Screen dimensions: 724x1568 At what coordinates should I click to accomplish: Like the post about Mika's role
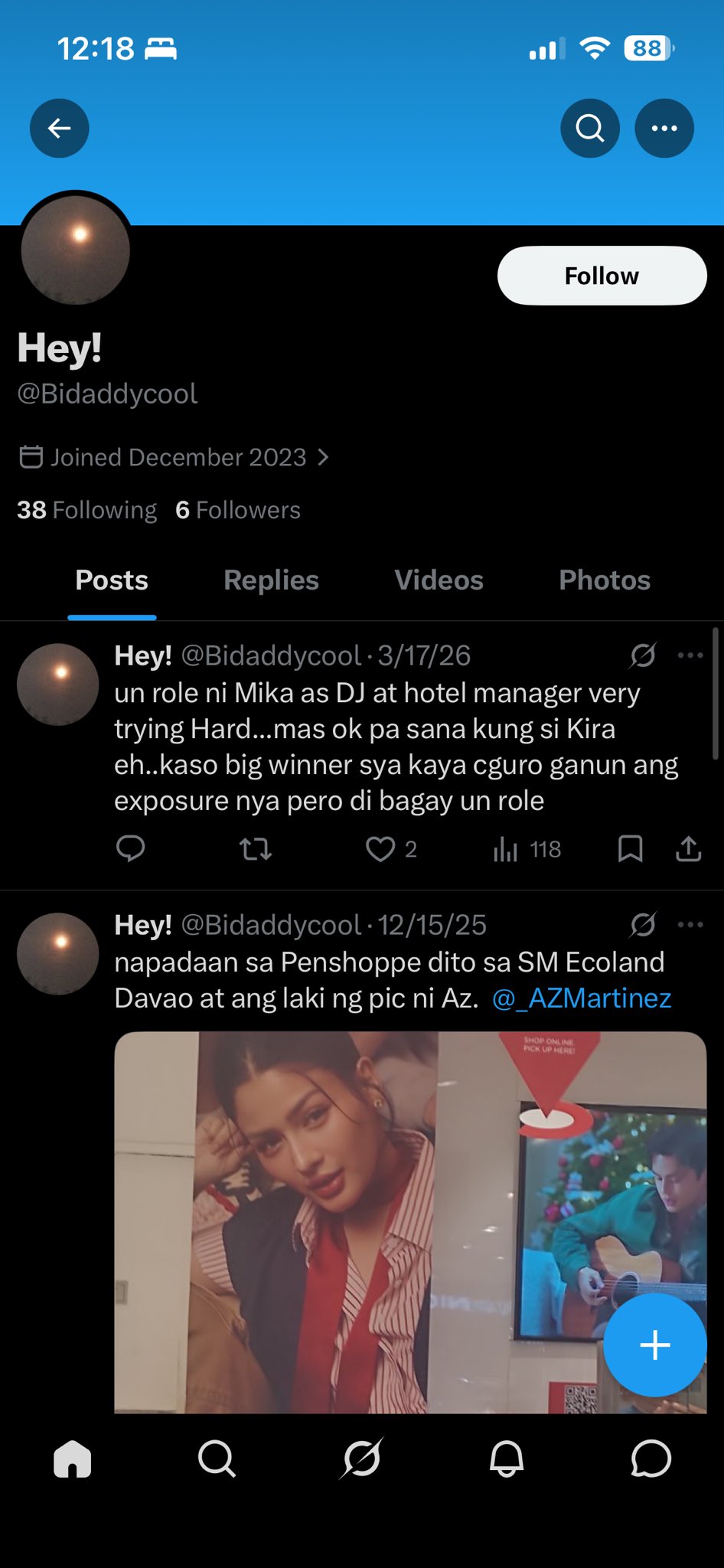coord(380,848)
